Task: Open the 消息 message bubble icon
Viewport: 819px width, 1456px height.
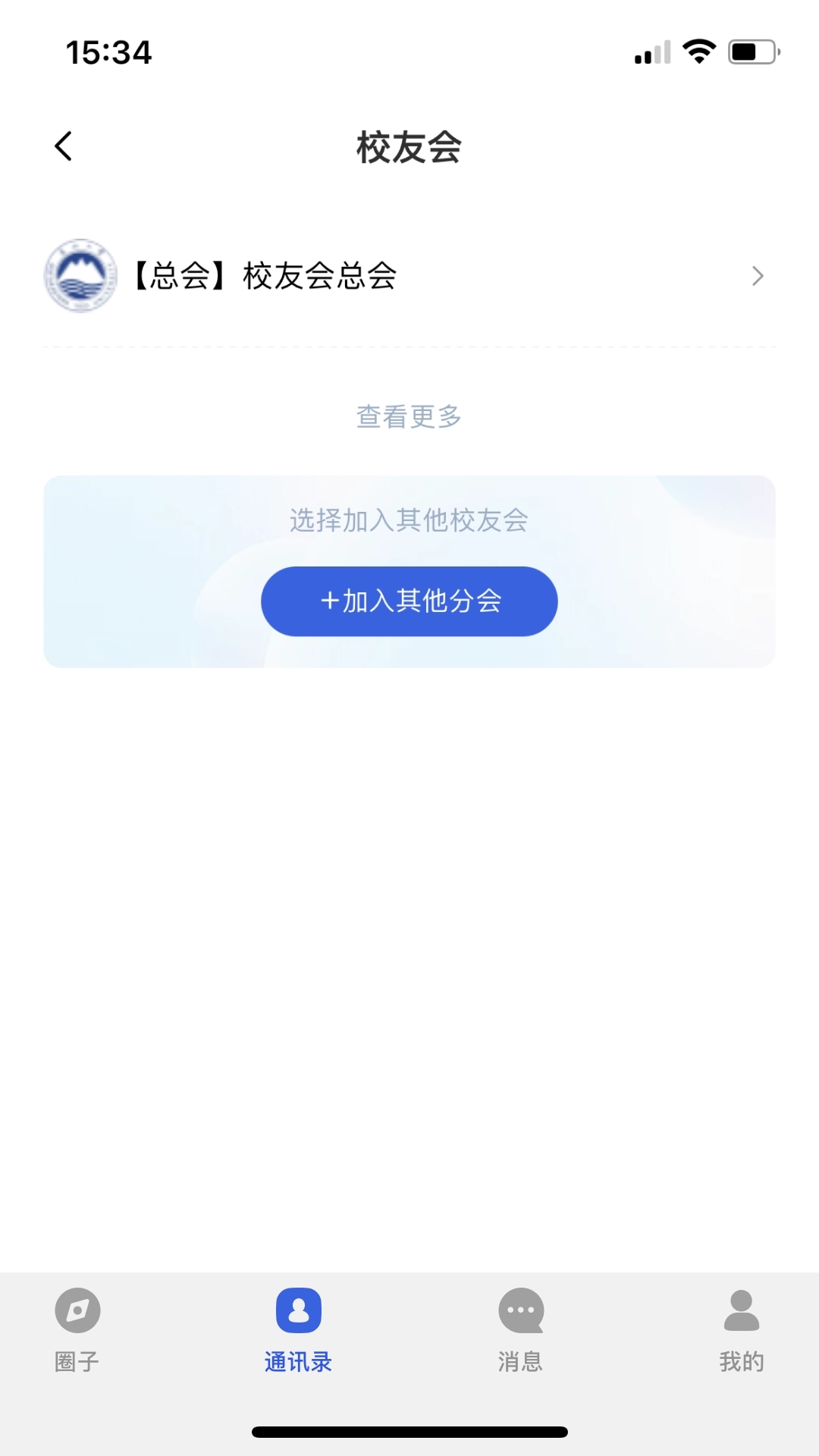Action: pyautogui.click(x=520, y=1310)
